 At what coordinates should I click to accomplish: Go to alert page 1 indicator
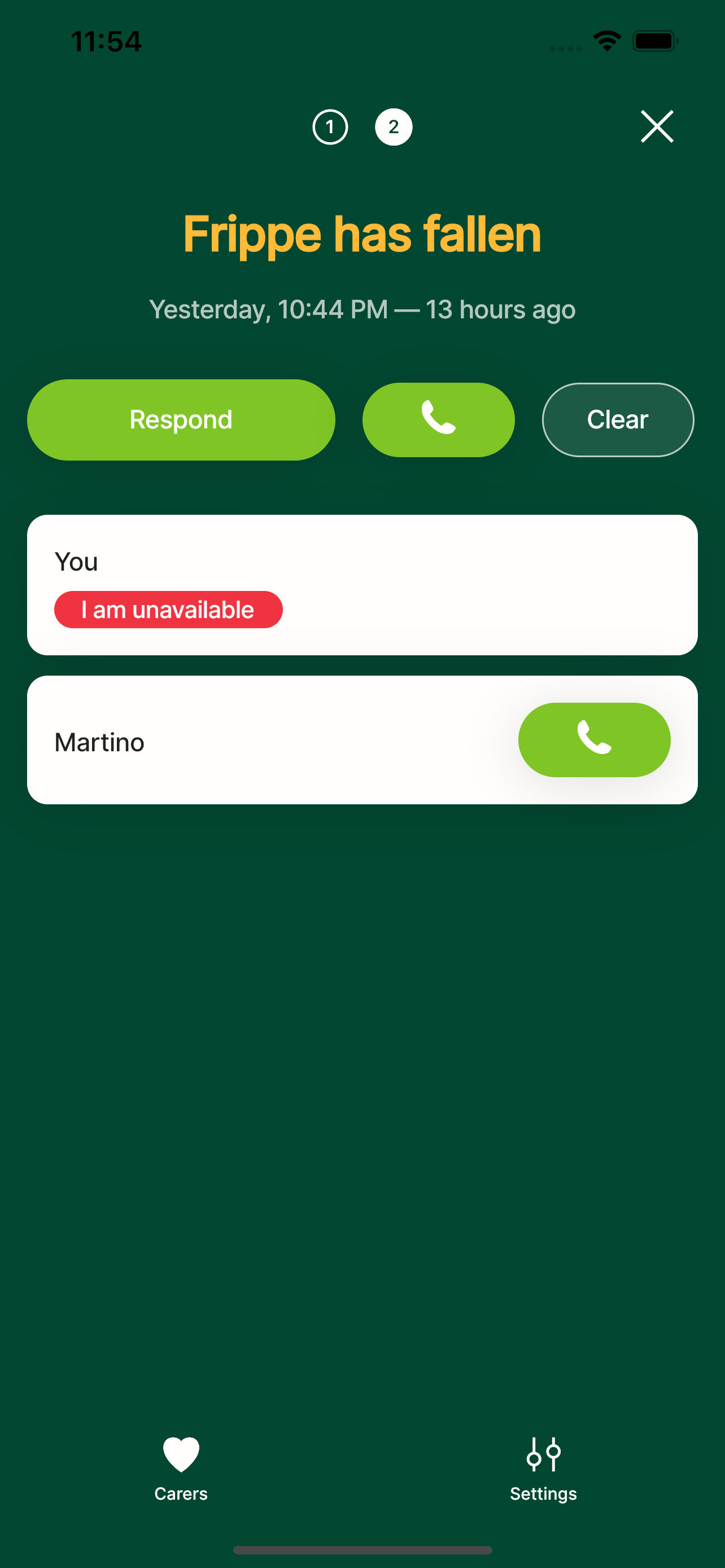coord(330,127)
